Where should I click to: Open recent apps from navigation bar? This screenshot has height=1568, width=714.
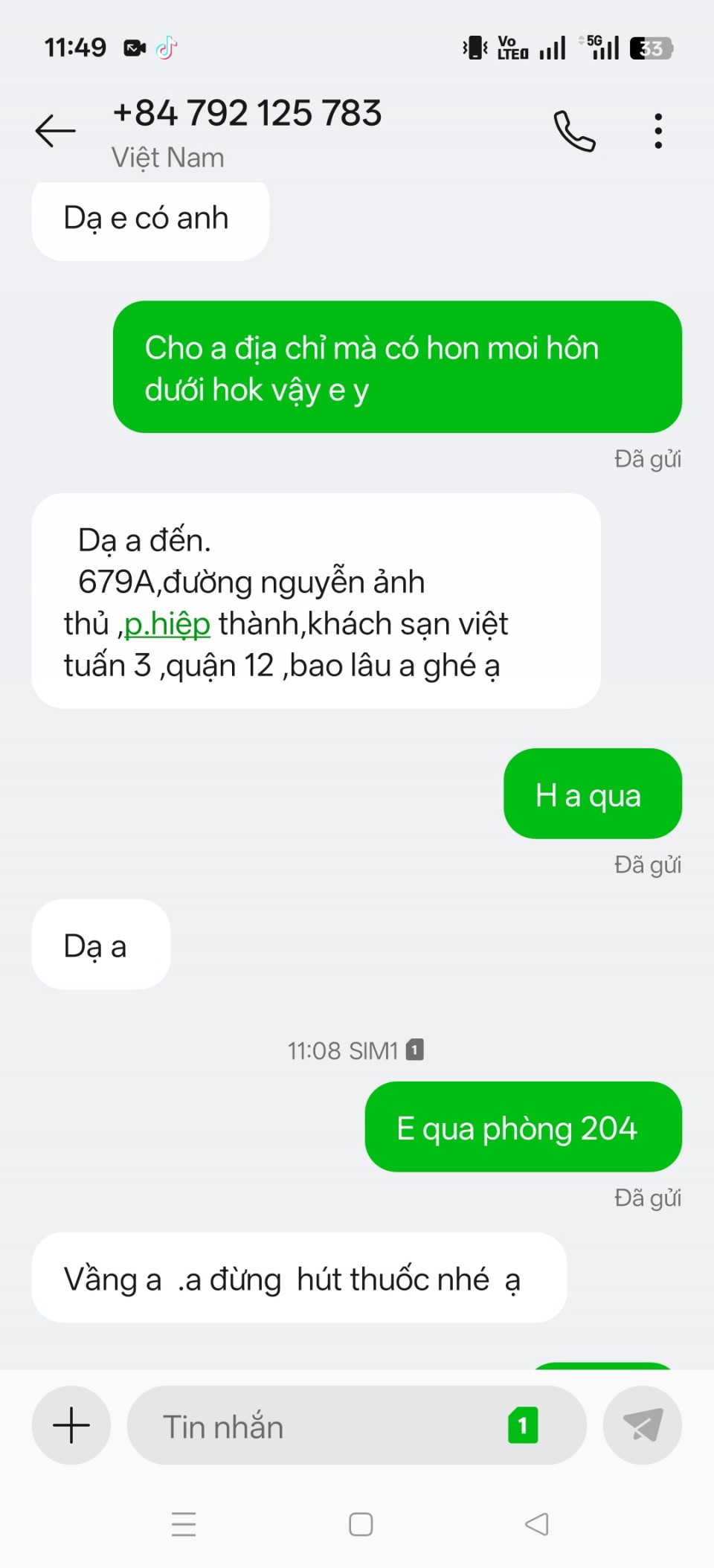[184, 1525]
